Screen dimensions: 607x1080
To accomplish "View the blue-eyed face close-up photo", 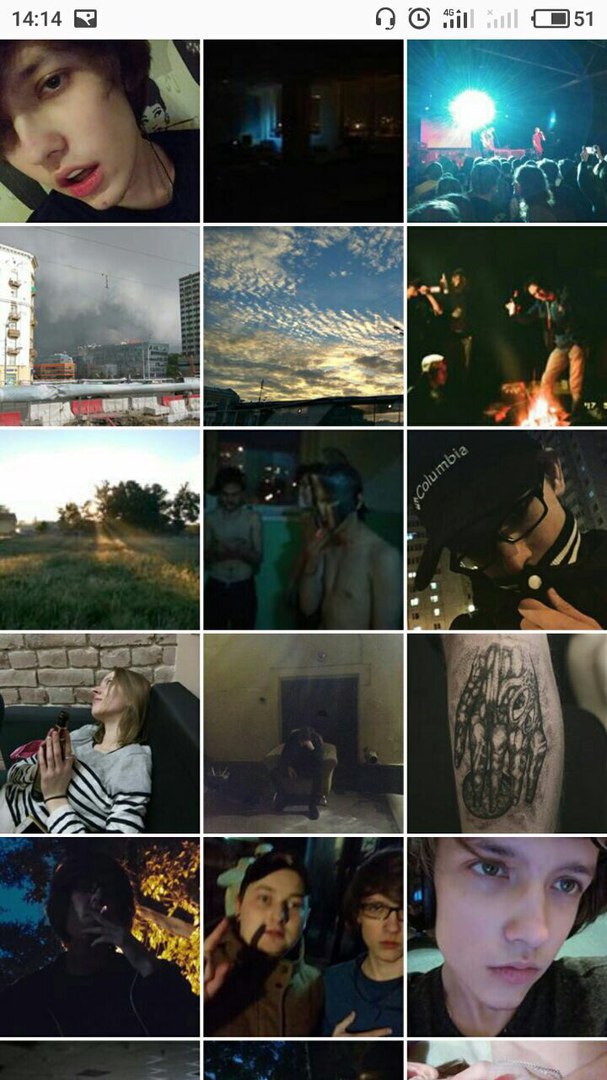I will point(507,937).
